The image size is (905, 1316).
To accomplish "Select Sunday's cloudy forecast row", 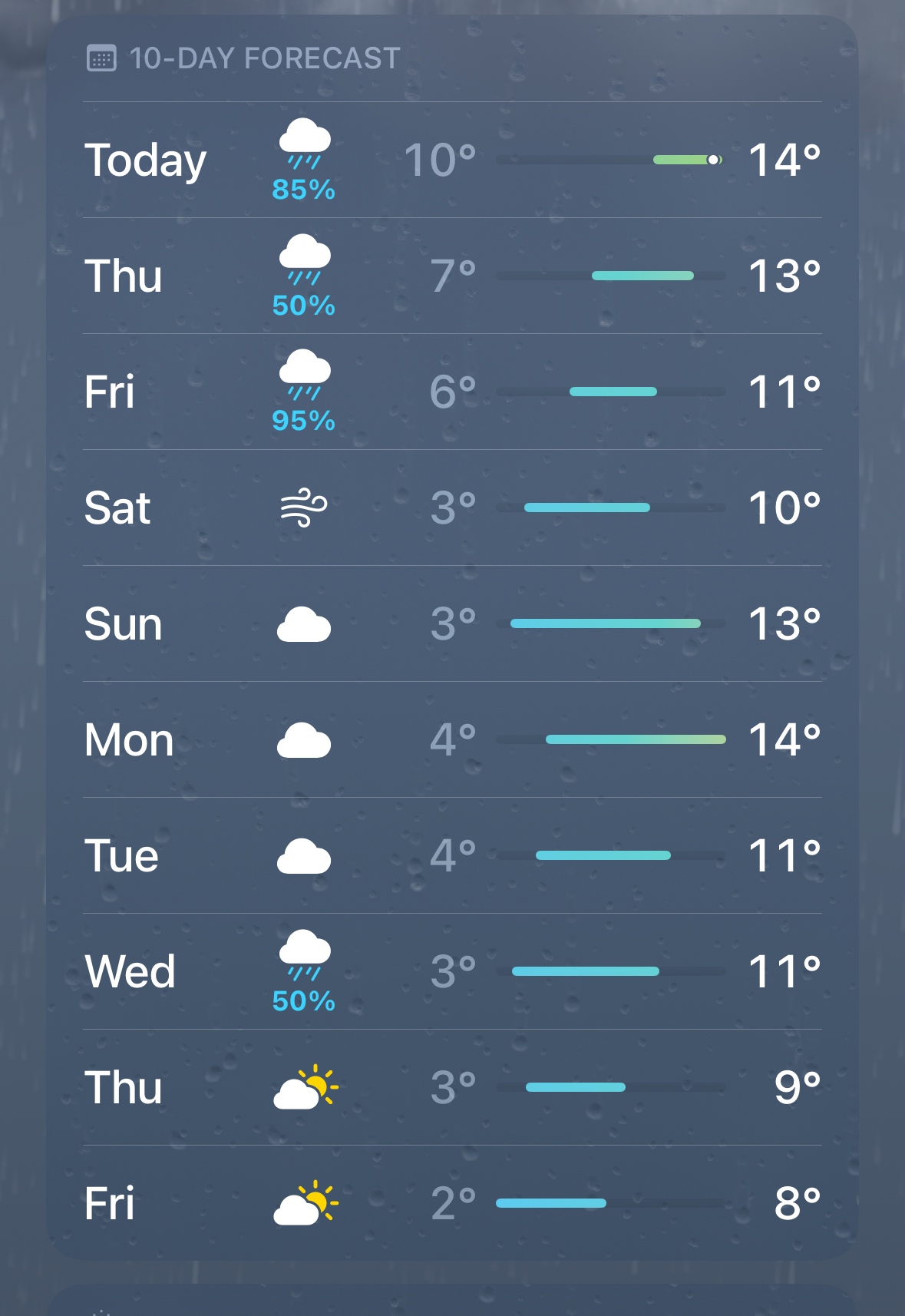I will coord(452,623).
